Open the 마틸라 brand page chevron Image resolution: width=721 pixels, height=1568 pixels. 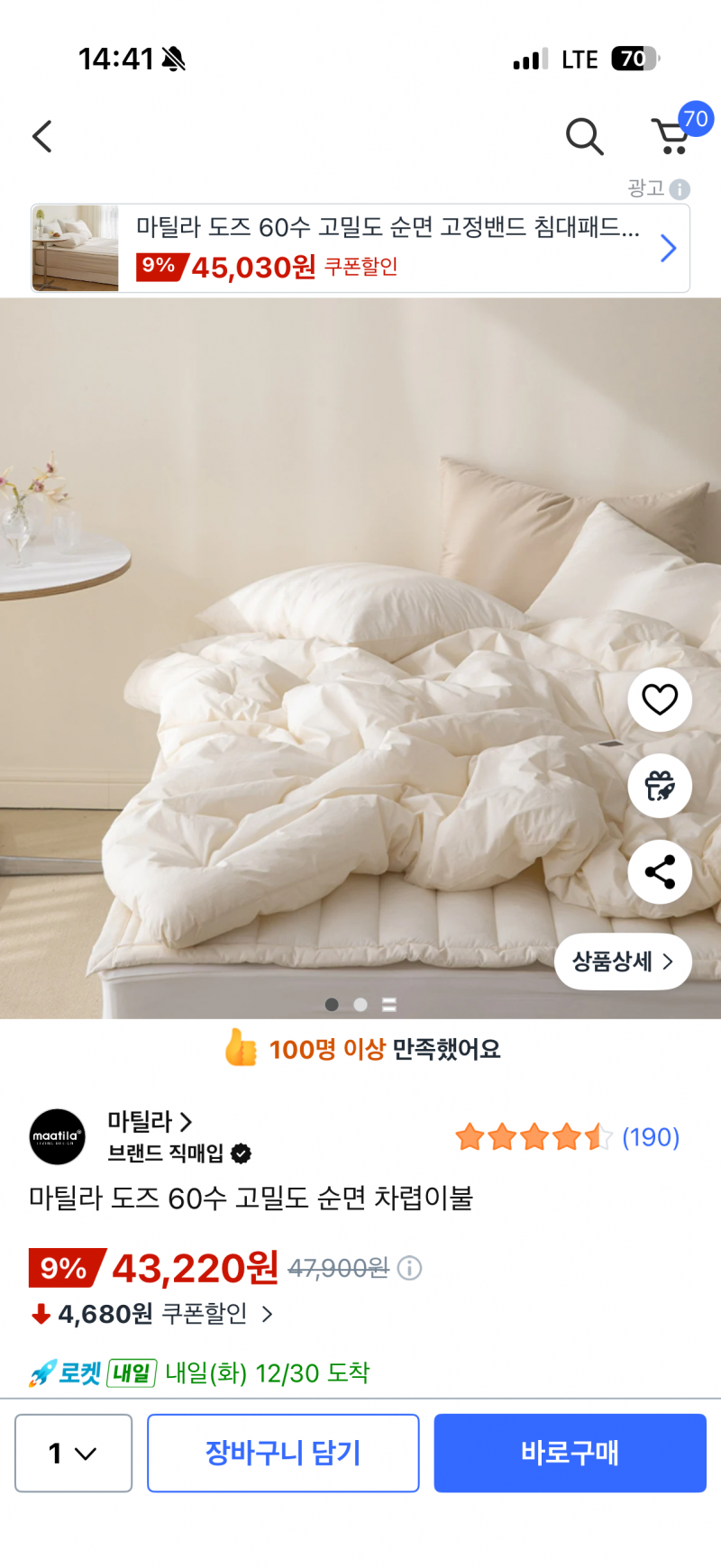(x=187, y=1122)
